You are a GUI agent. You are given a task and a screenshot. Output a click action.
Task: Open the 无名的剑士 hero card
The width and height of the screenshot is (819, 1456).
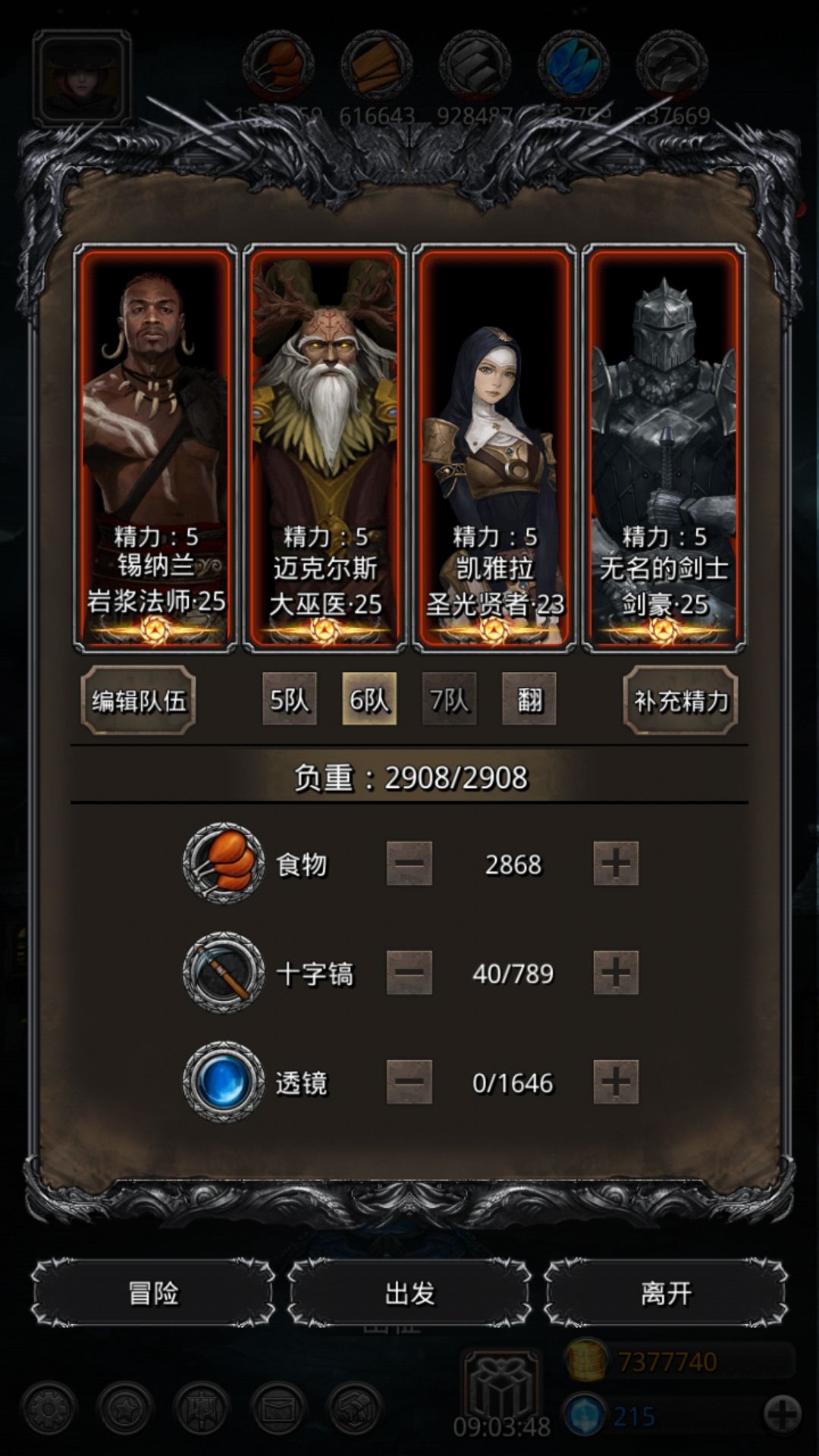coord(664,447)
